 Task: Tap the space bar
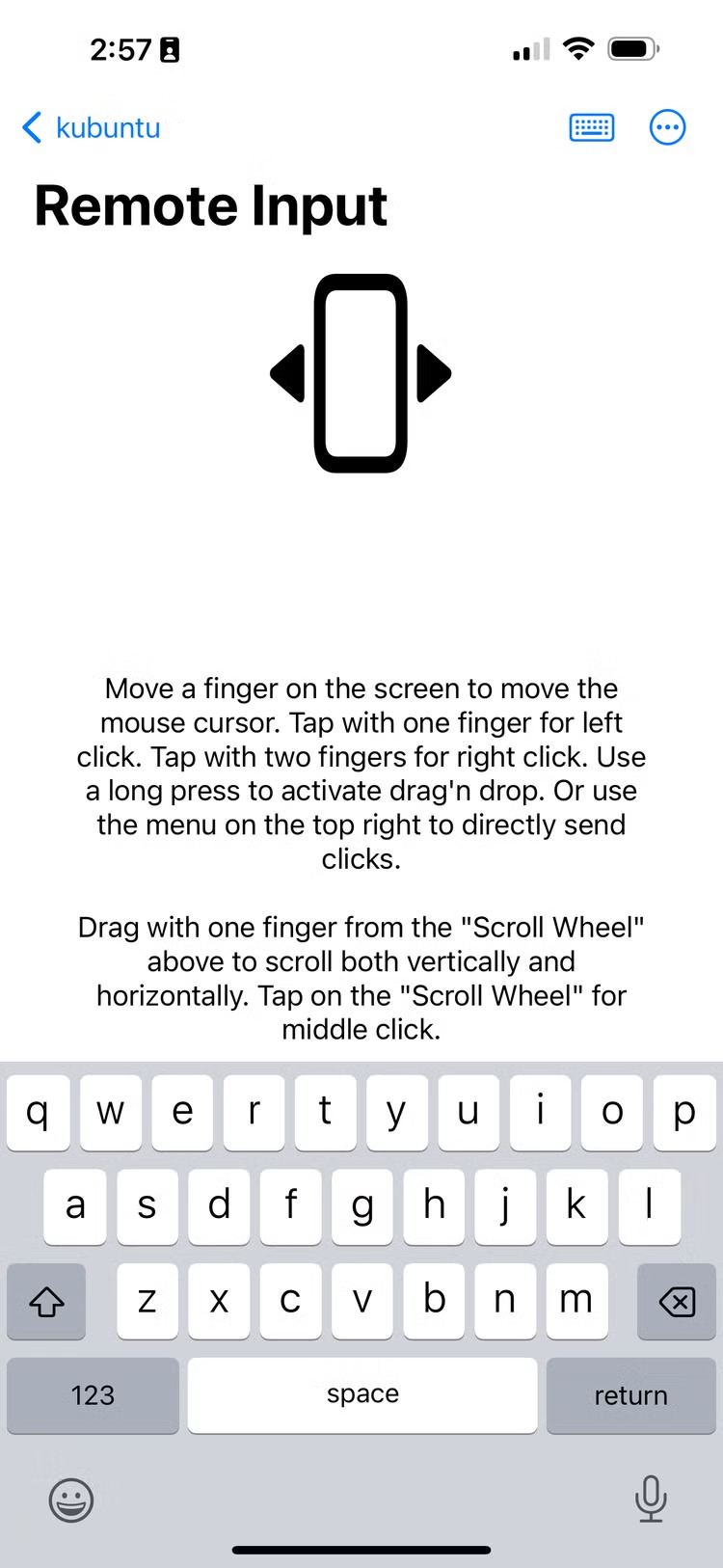362,1394
